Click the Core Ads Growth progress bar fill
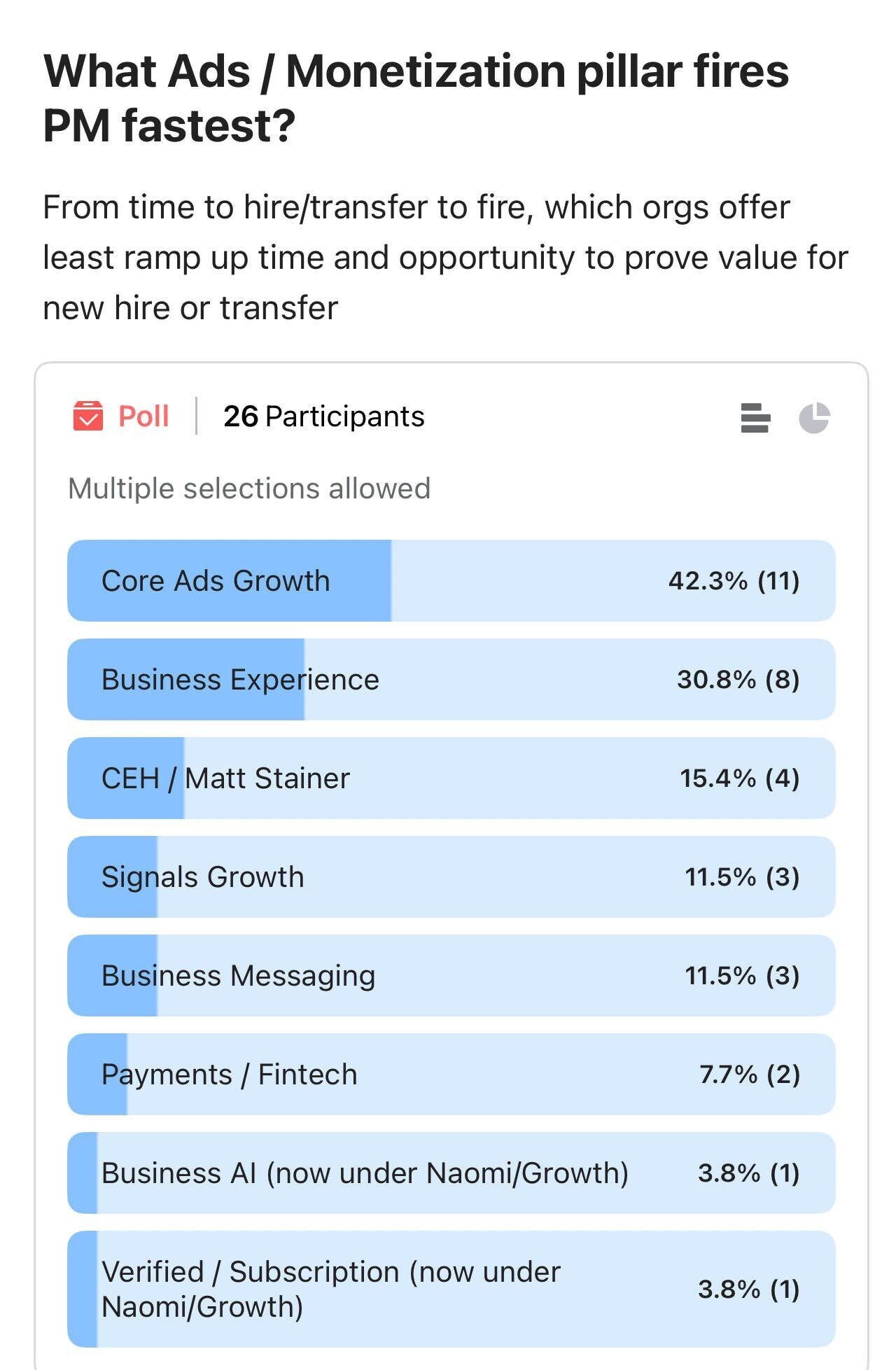The height and width of the screenshot is (1370, 896). pyautogui.click(x=231, y=580)
